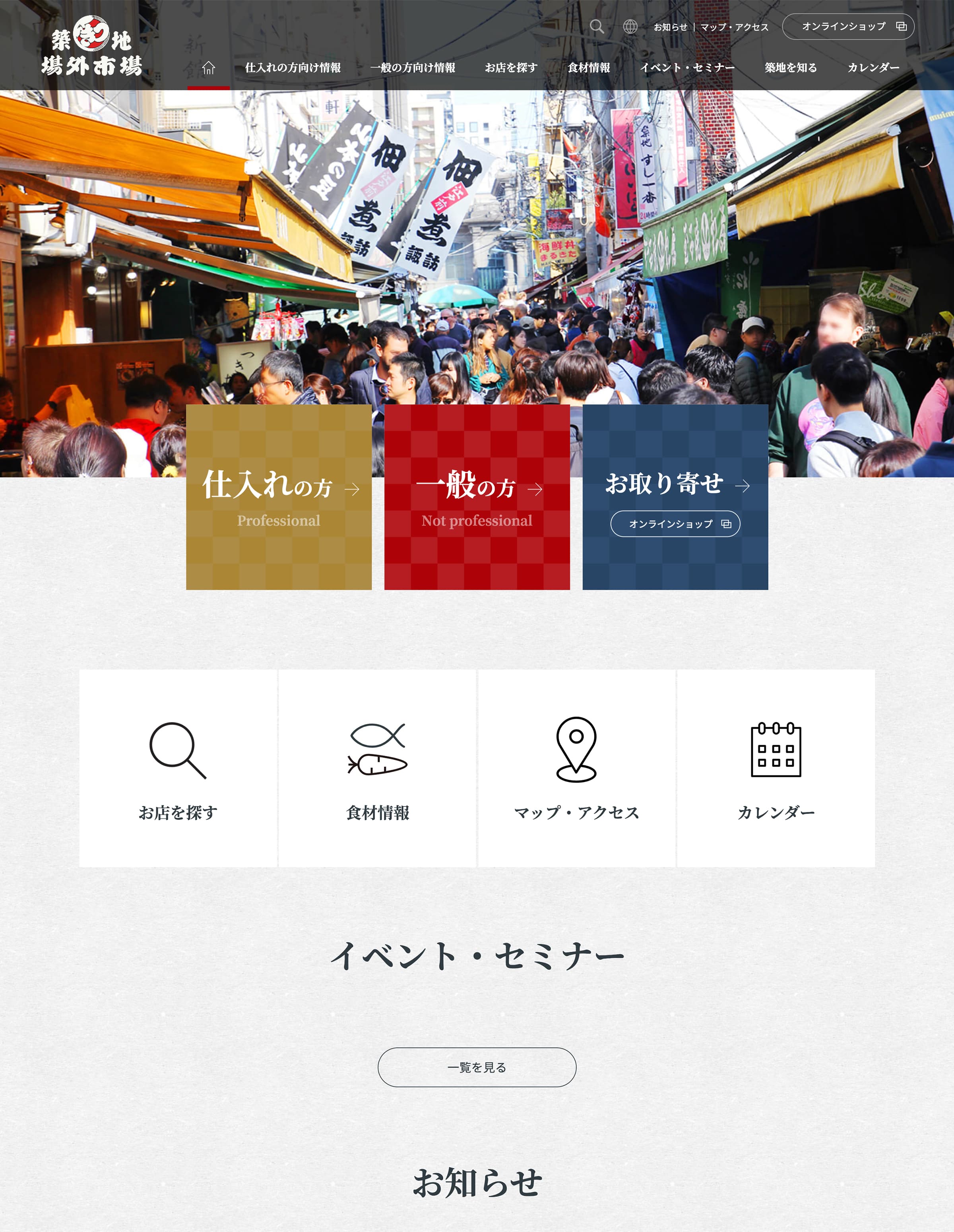
Task: Select カレンダー in the top navigation
Action: (873, 68)
